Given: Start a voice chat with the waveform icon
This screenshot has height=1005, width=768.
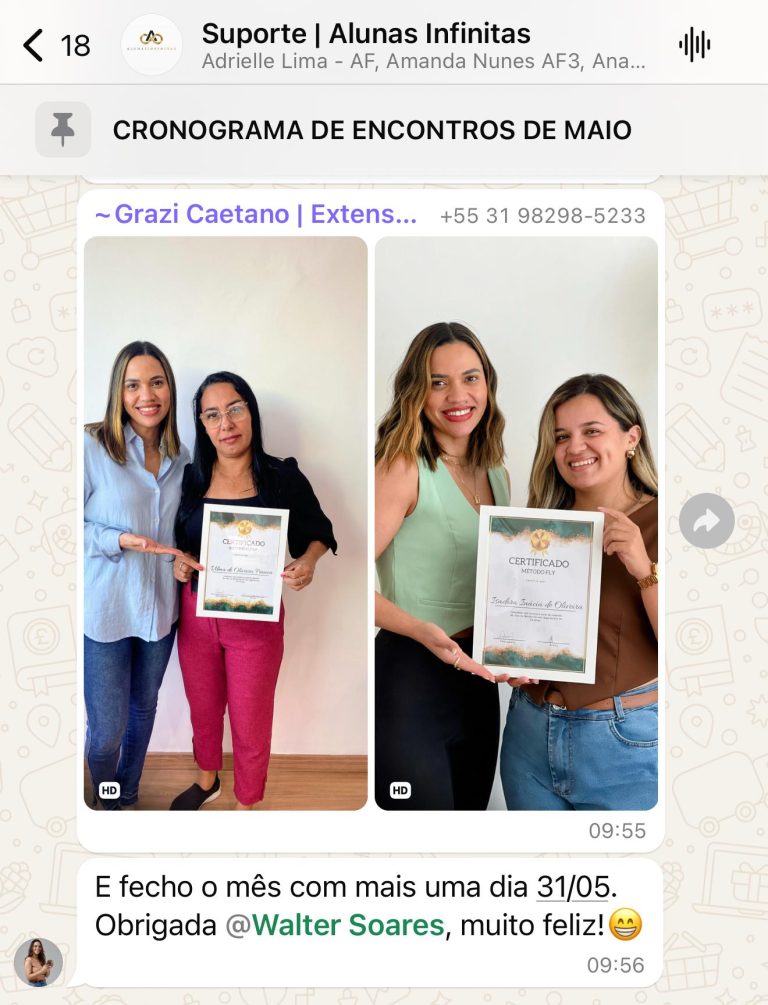Looking at the screenshot, I should click(694, 45).
